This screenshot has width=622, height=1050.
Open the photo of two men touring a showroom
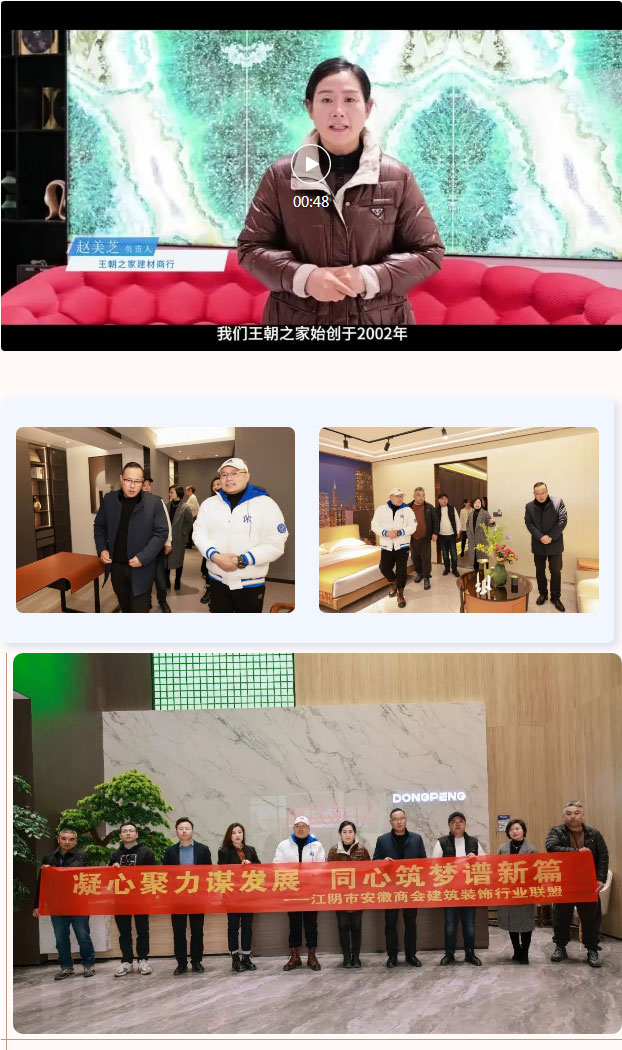click(155, 520)
